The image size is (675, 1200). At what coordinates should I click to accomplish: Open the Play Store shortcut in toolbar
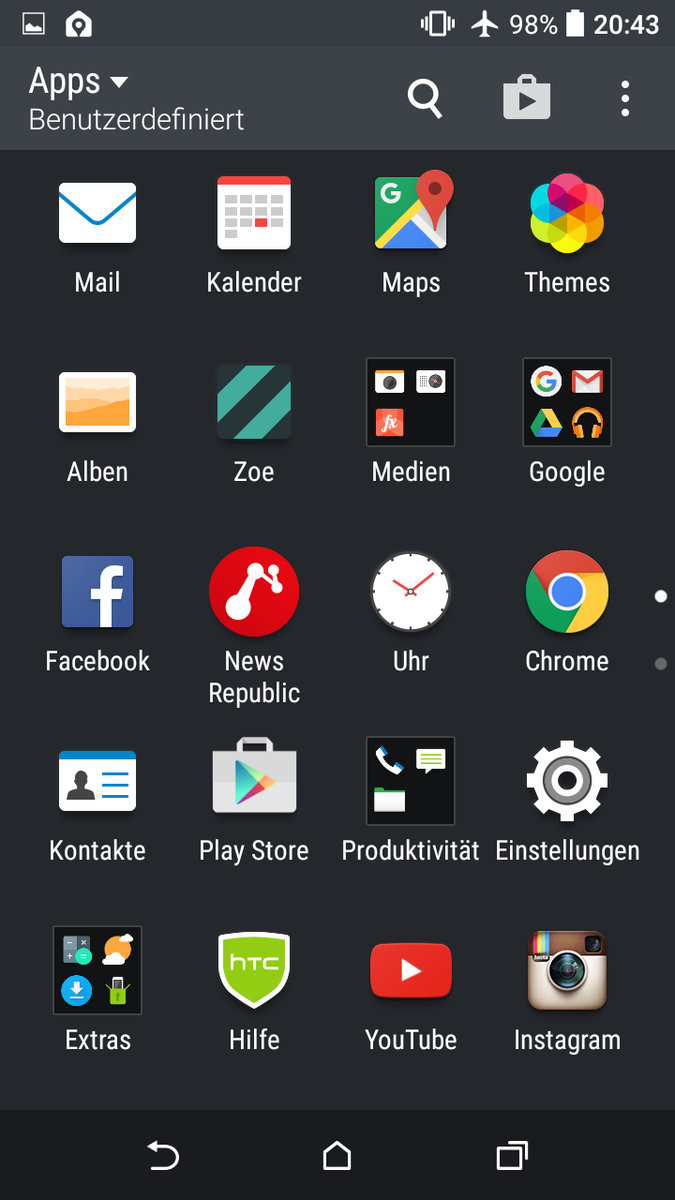click(526, 98)
